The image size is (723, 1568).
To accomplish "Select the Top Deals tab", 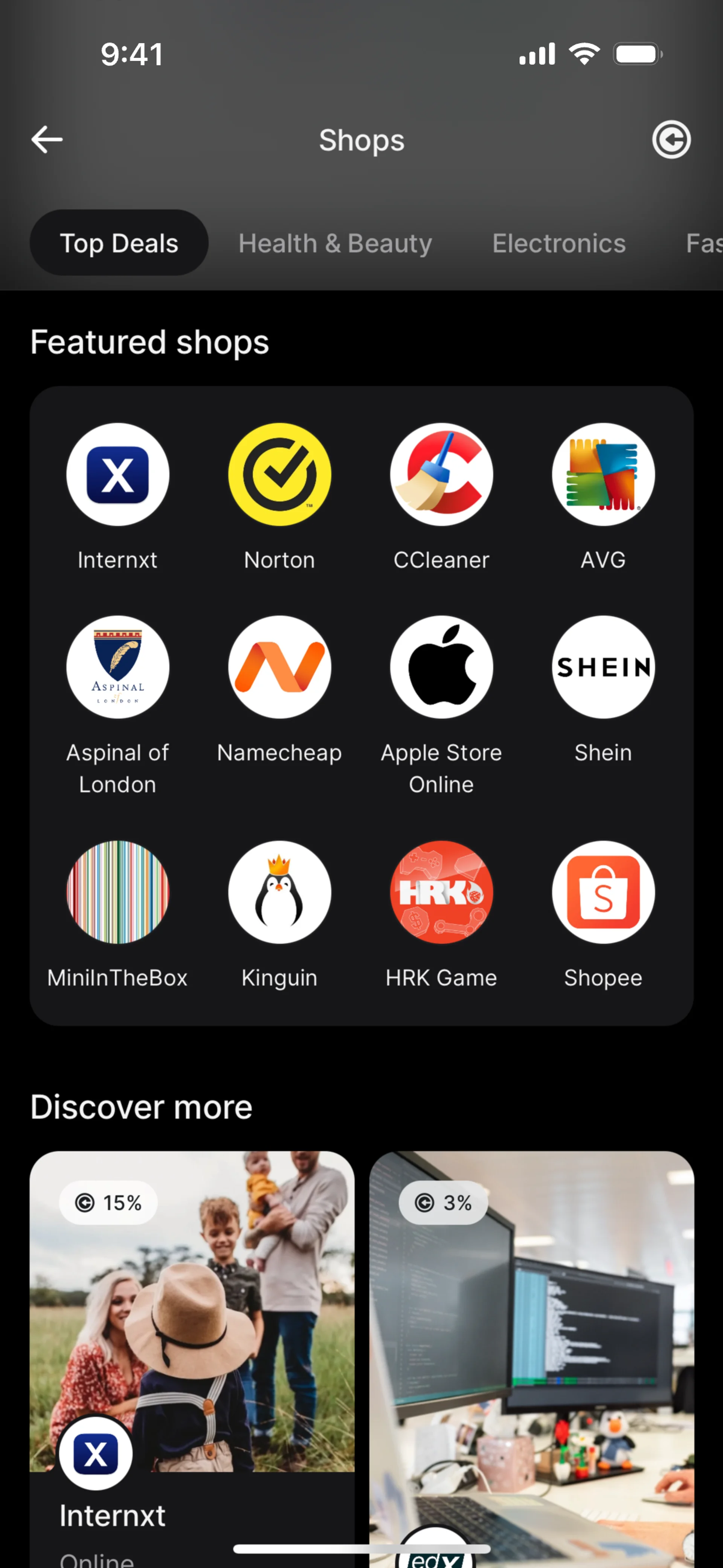I will (x=119, y=243).
